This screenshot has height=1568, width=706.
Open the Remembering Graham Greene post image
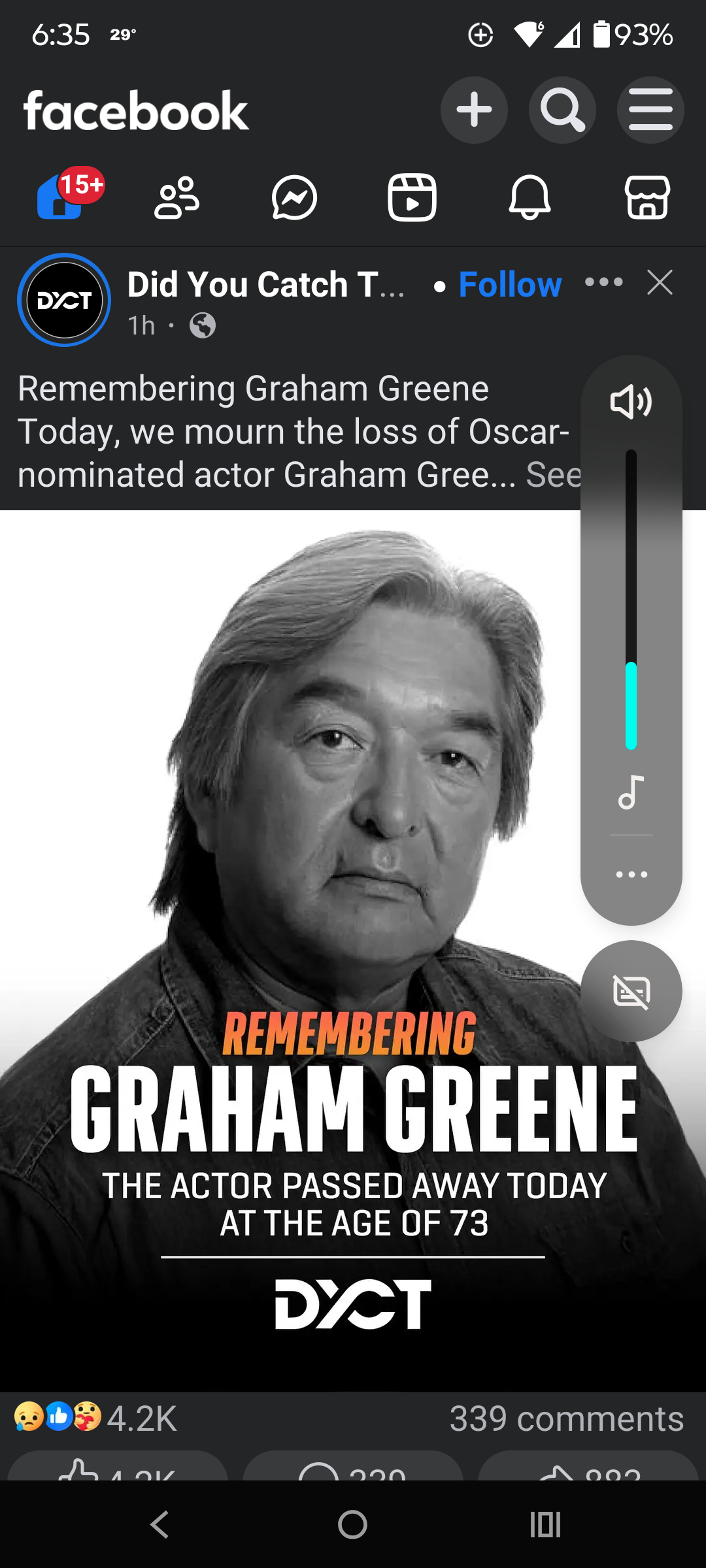click(x=353, y=951)
